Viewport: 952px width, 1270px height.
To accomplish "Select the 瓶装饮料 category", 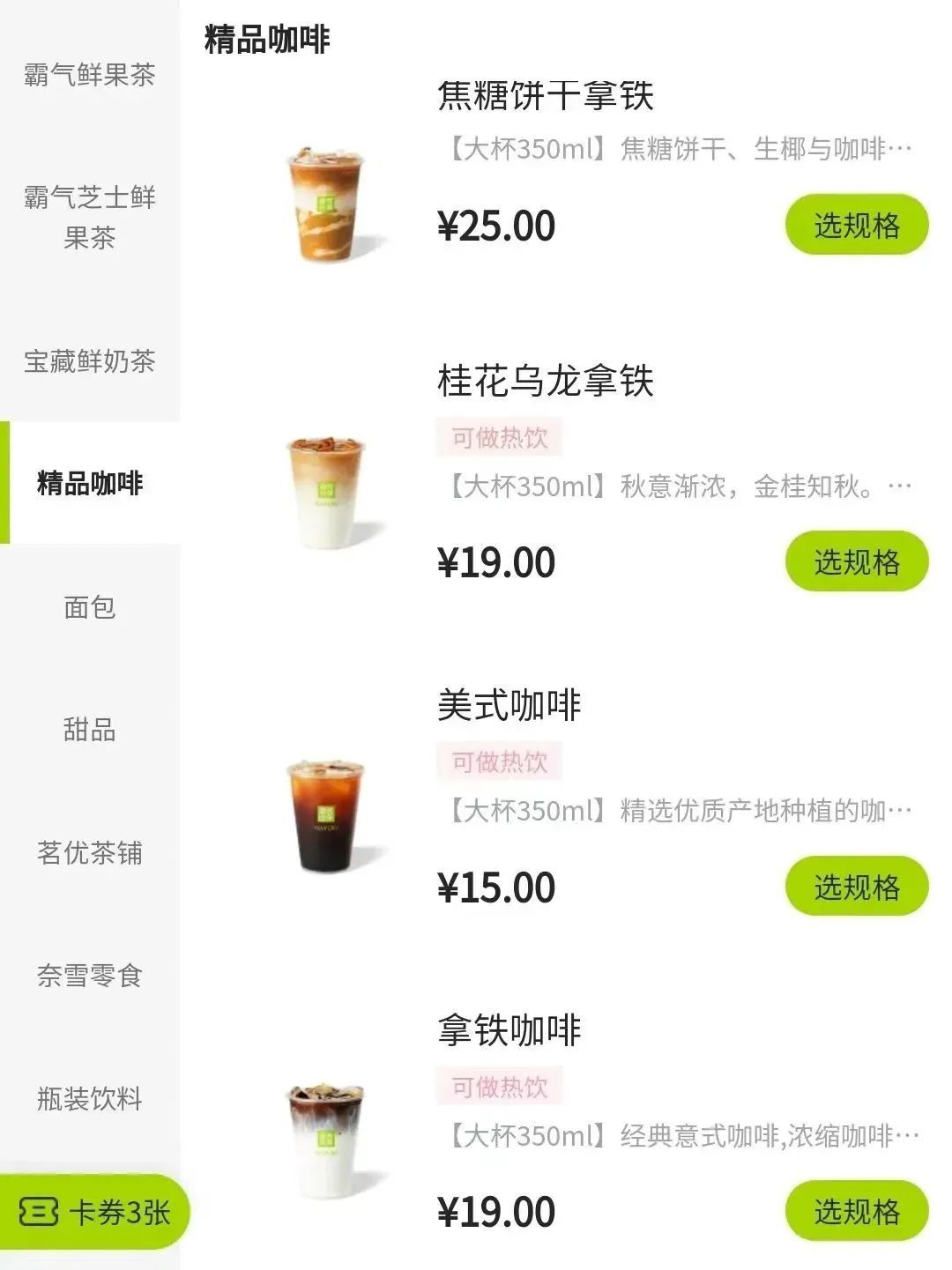I will (x=89, y=1099).
